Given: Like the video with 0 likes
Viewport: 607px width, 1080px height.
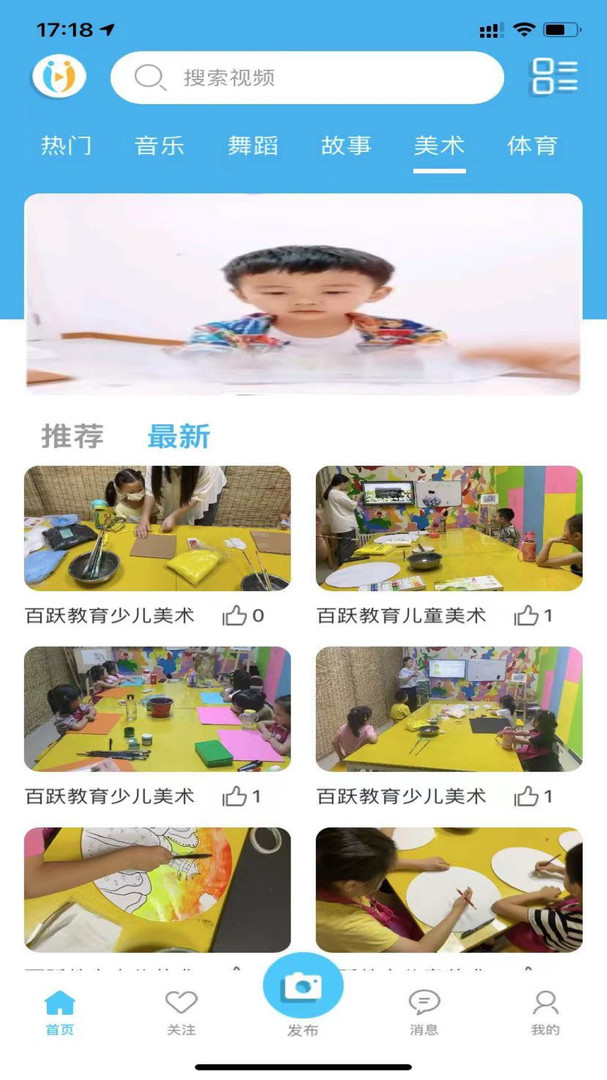Looking at the screenshot, I should (236, 616).
